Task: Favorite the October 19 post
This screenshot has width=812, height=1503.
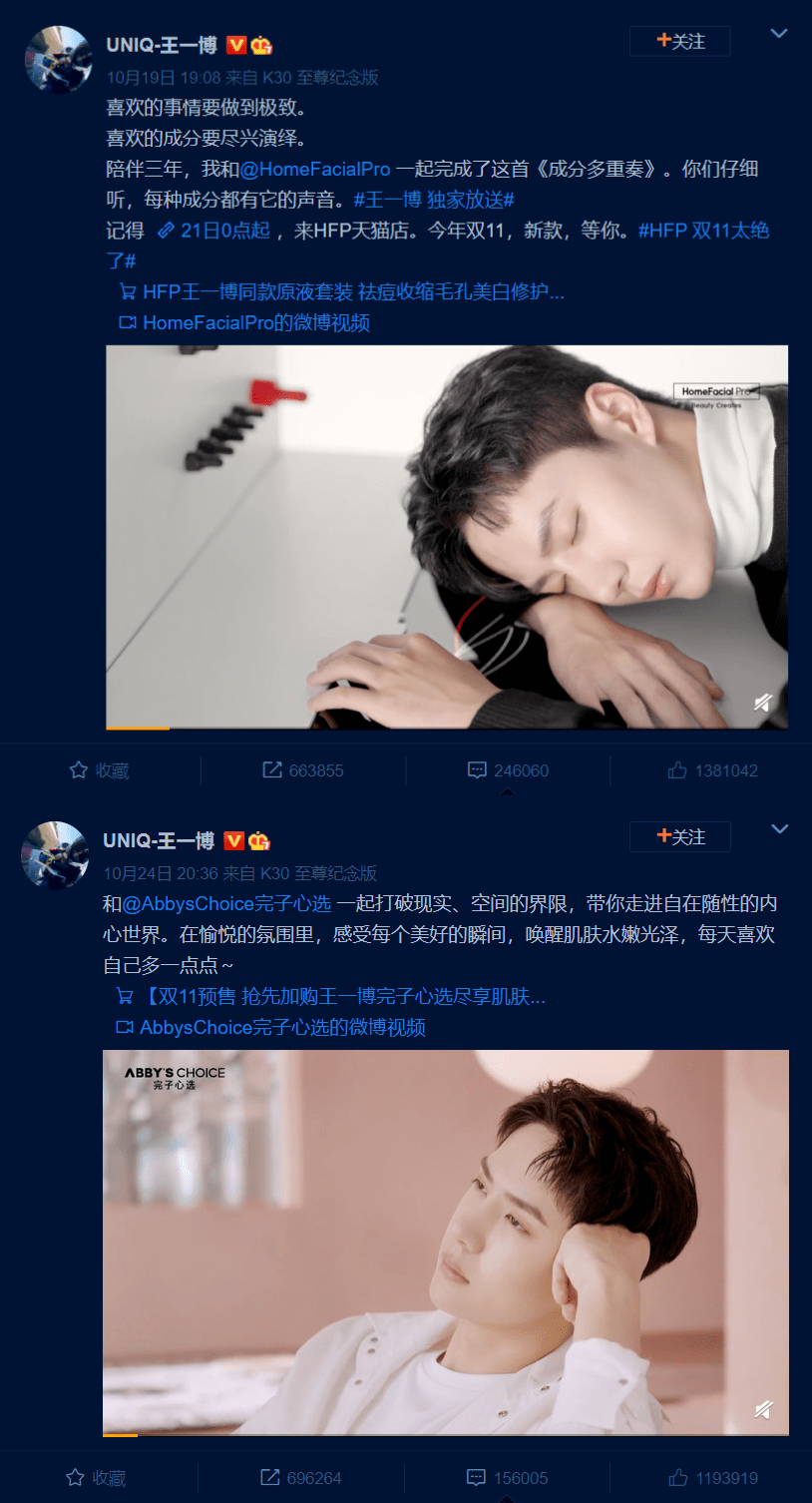Action: click(99, 770)
